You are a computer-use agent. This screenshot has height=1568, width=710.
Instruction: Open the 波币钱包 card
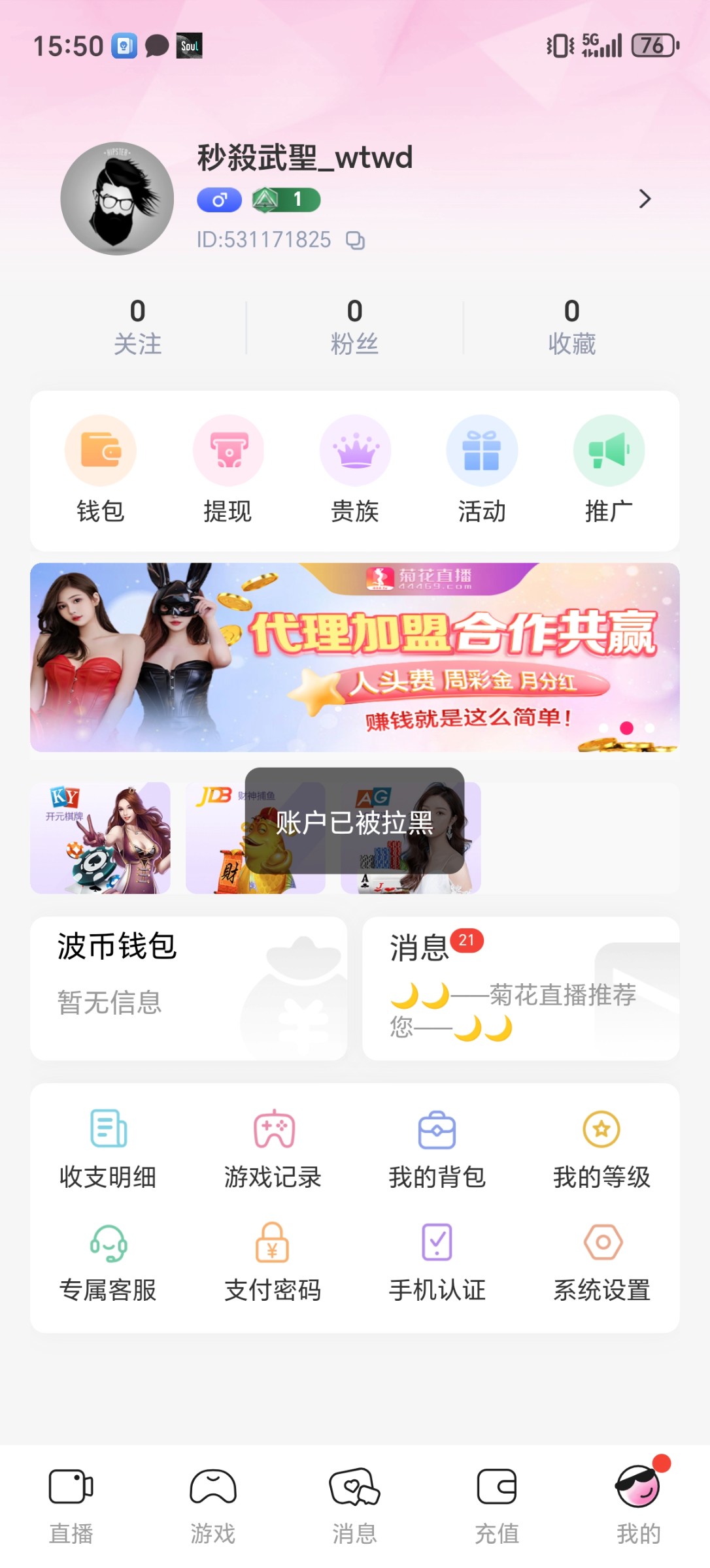[188, 988]
